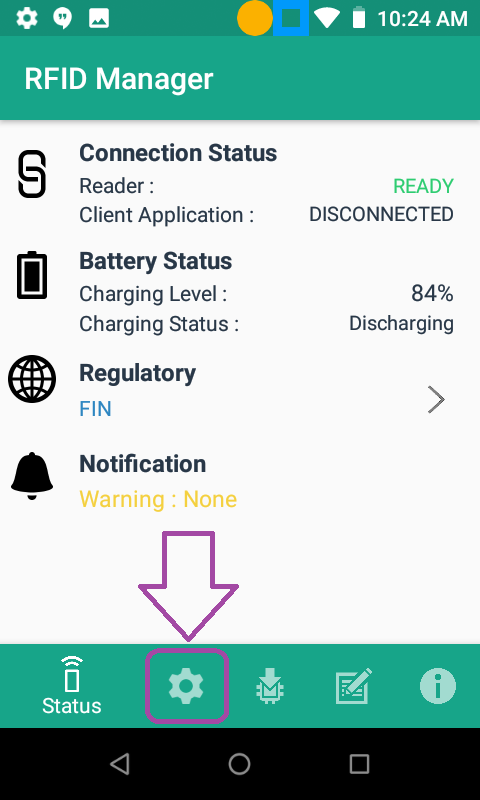
Task: Open the notepad edit tab
Action: coord(353,686)
